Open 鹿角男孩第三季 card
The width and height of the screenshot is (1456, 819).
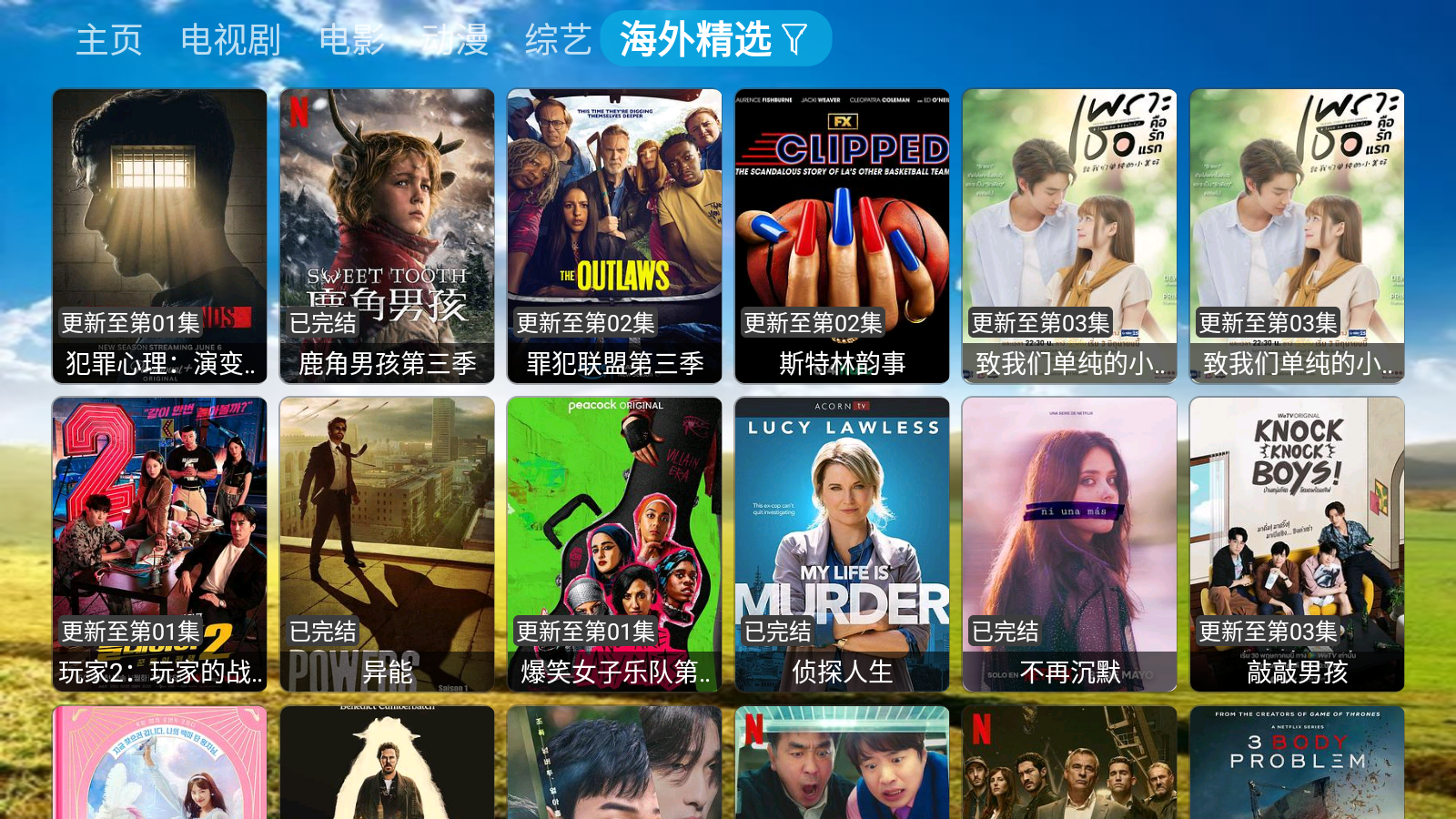pos(387,235)
